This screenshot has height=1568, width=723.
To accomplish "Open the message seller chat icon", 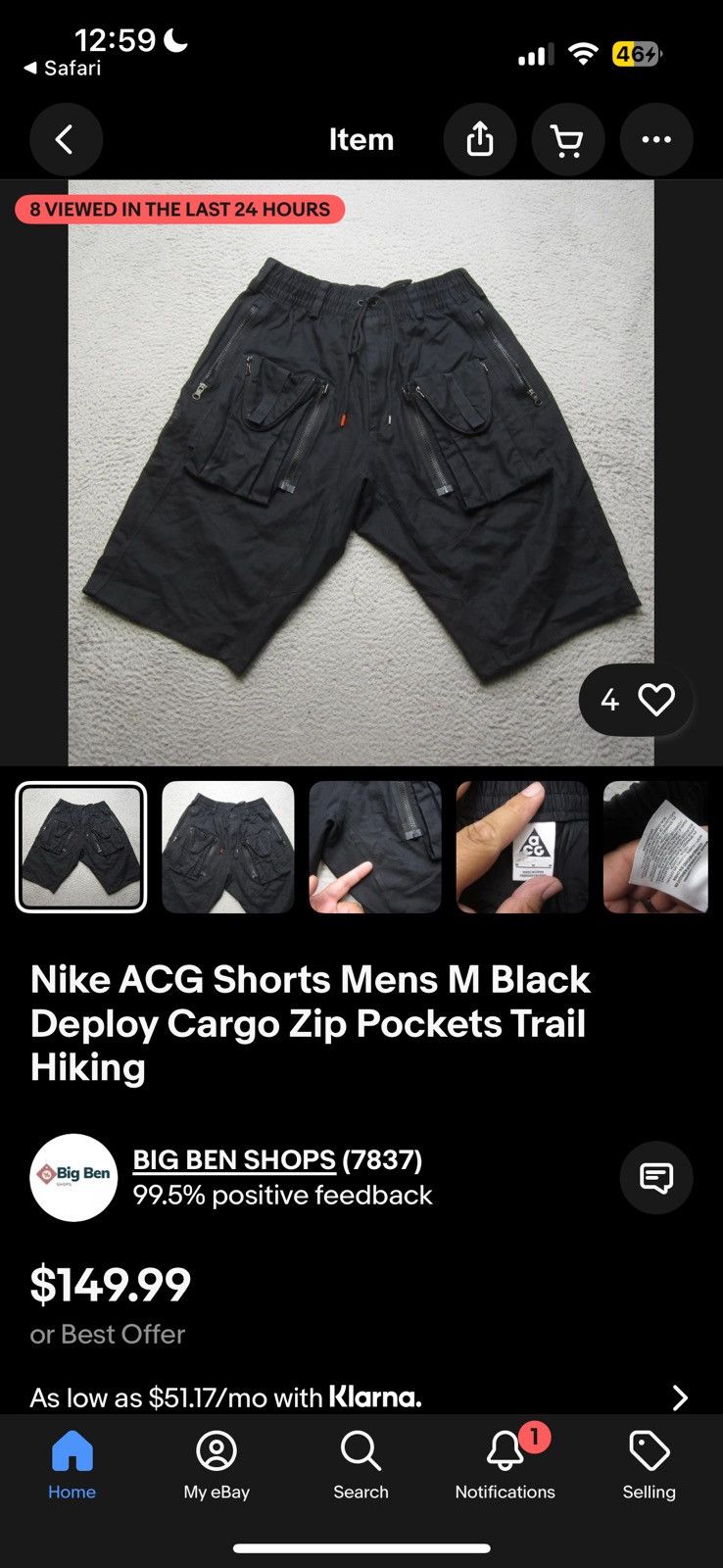I will click(656, 1178).
